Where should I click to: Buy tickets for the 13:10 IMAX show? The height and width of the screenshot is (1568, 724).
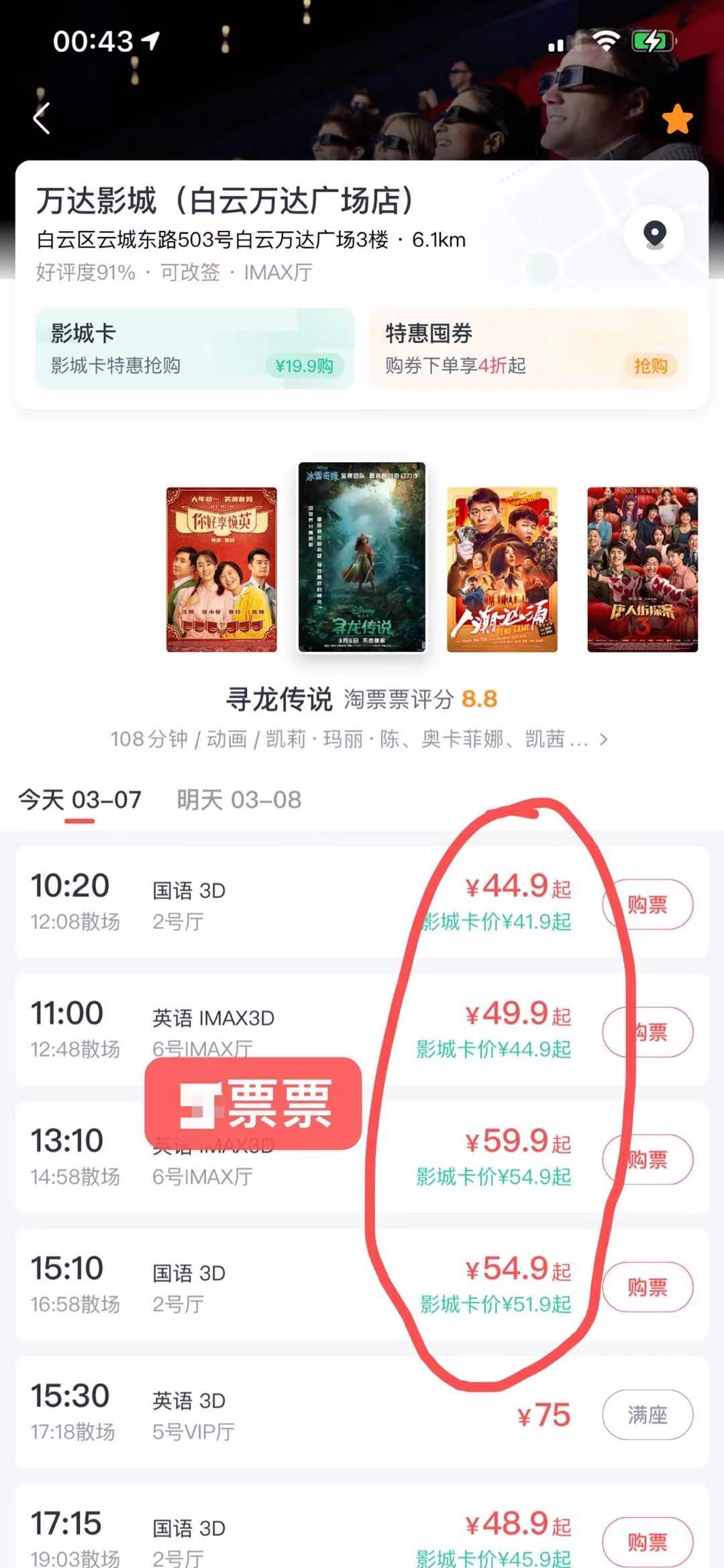648,1159
